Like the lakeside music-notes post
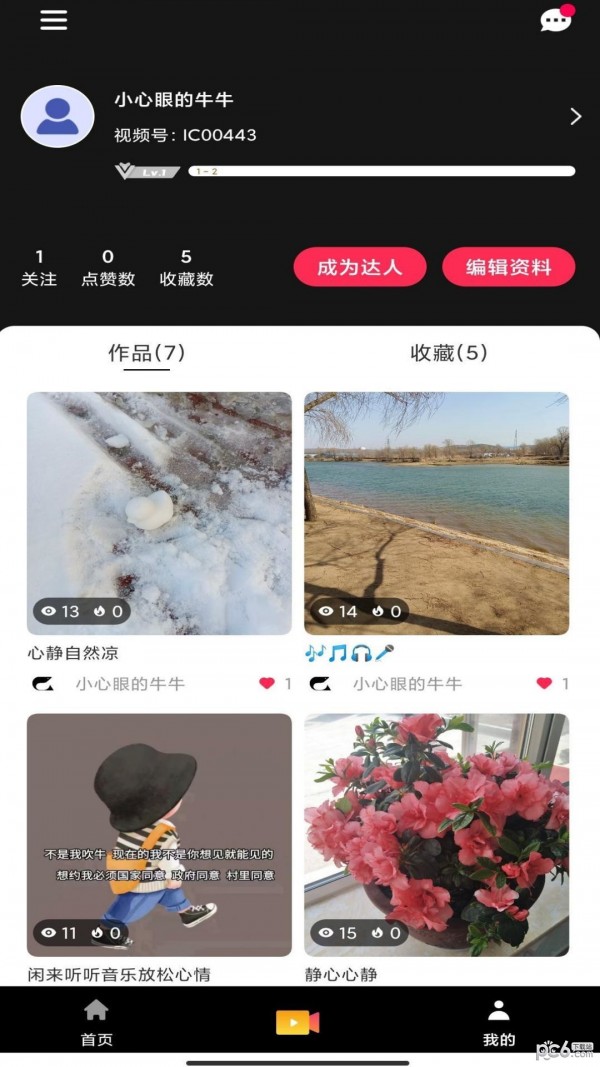 pyautogui.click(x=544, y=684)
